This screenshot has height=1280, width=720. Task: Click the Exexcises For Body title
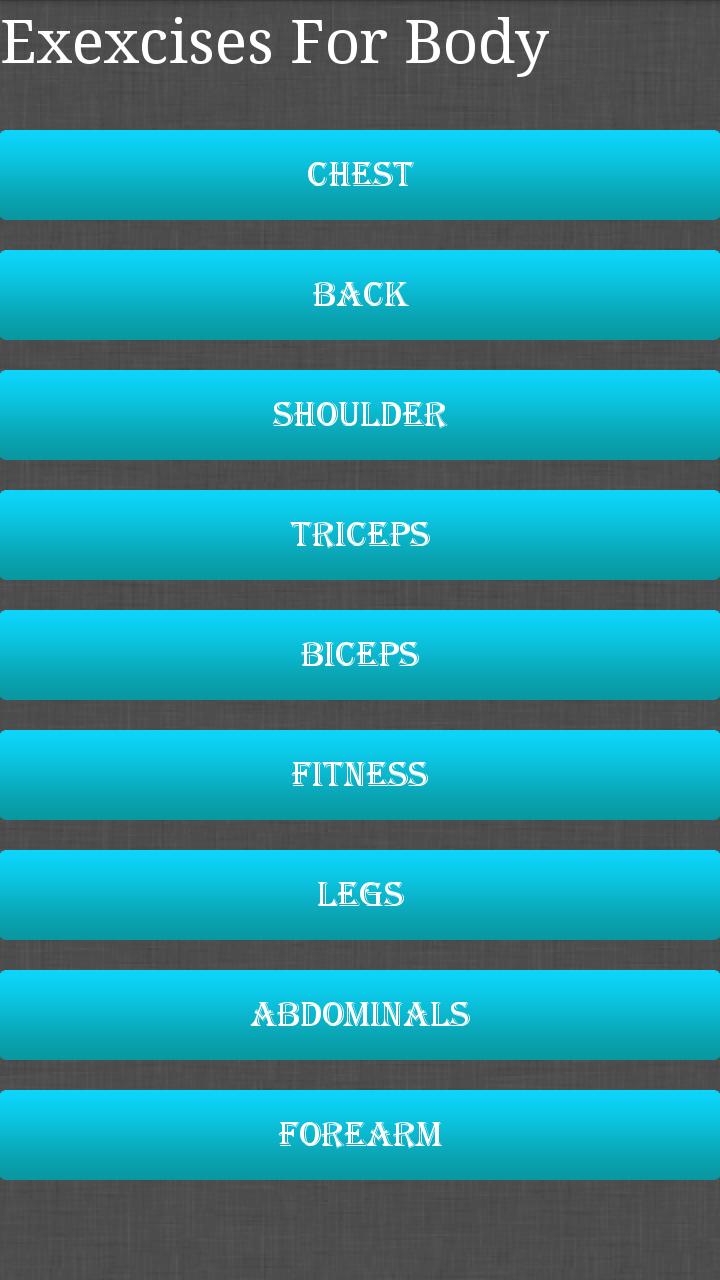274,42
